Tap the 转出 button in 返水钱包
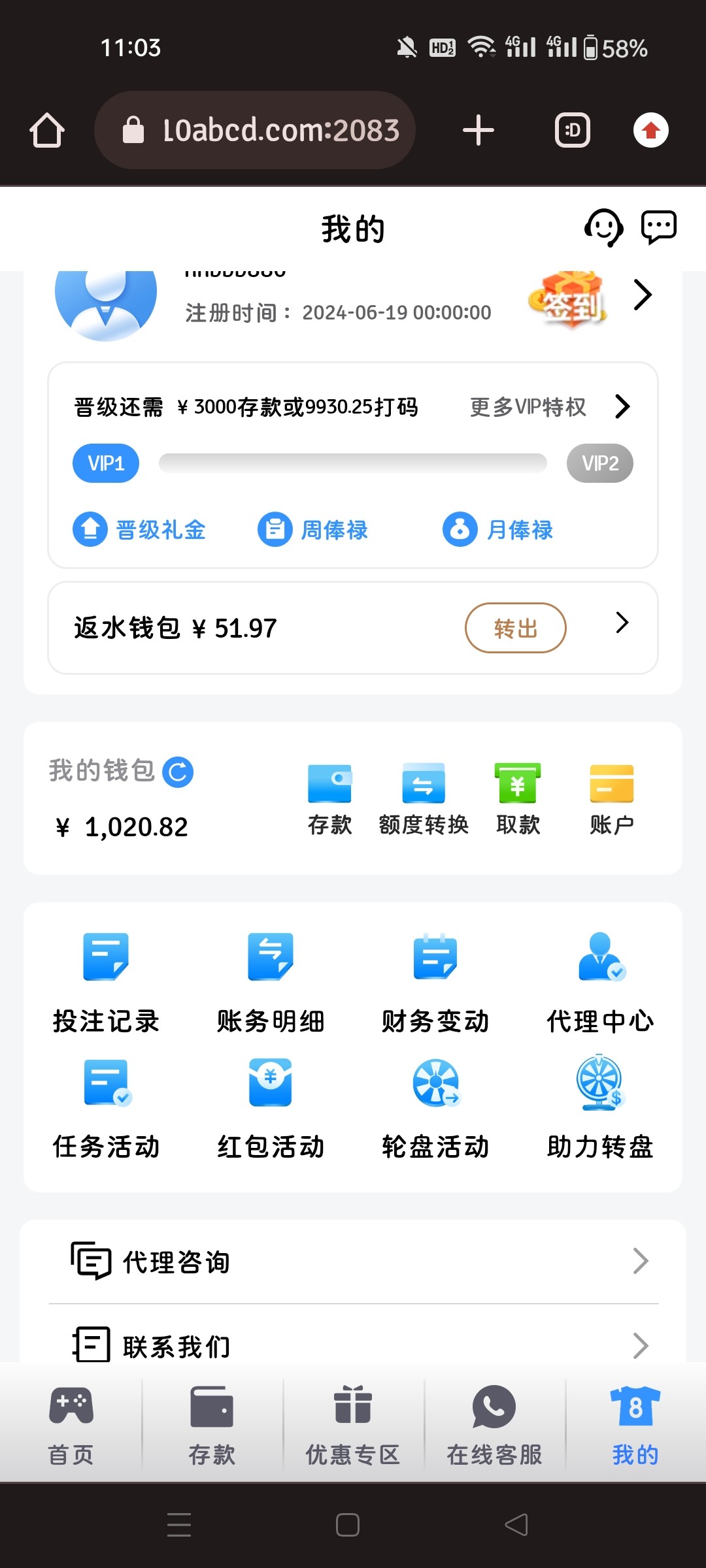 pos(515,628)
